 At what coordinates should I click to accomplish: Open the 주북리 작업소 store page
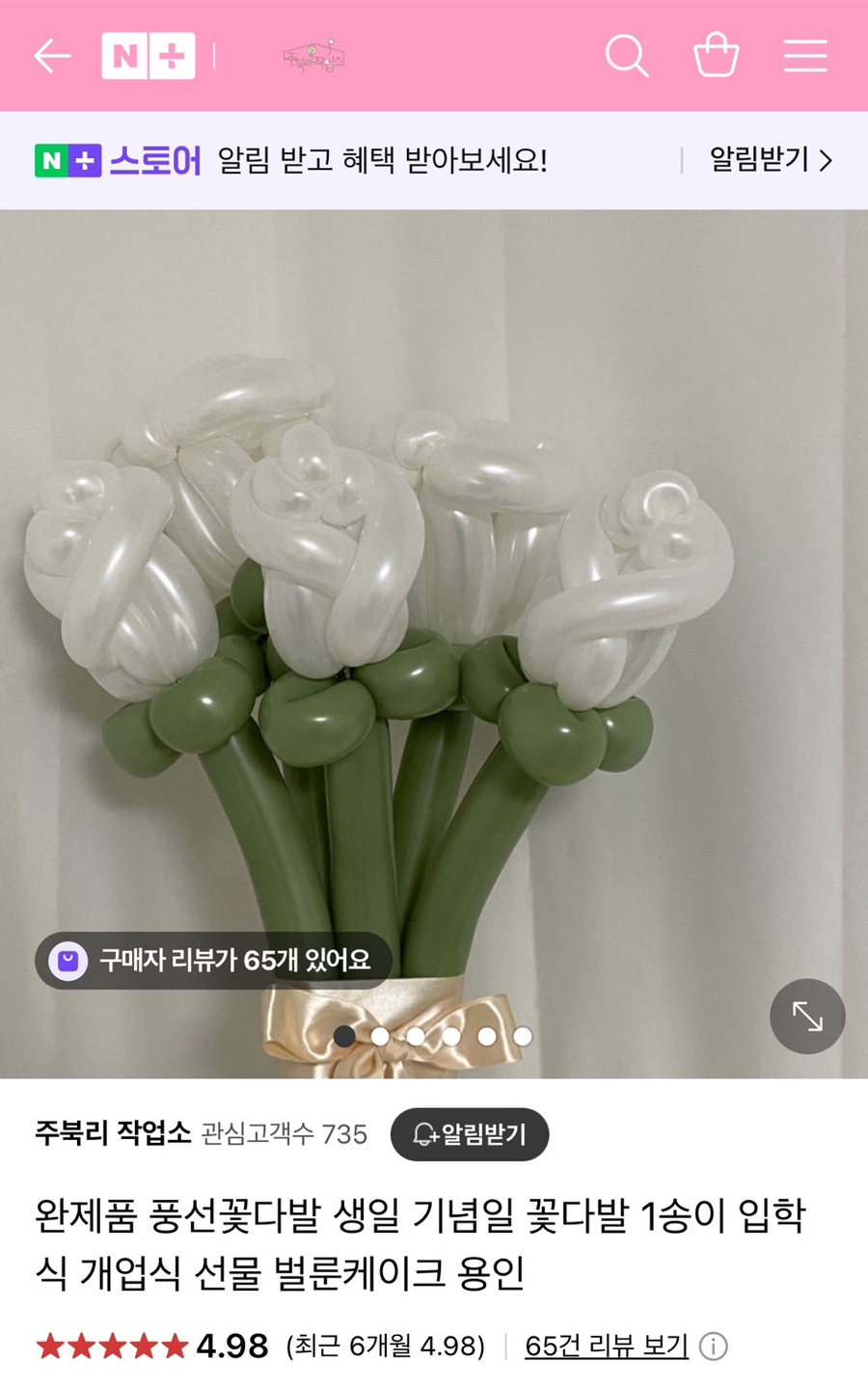click(113, 1132)
